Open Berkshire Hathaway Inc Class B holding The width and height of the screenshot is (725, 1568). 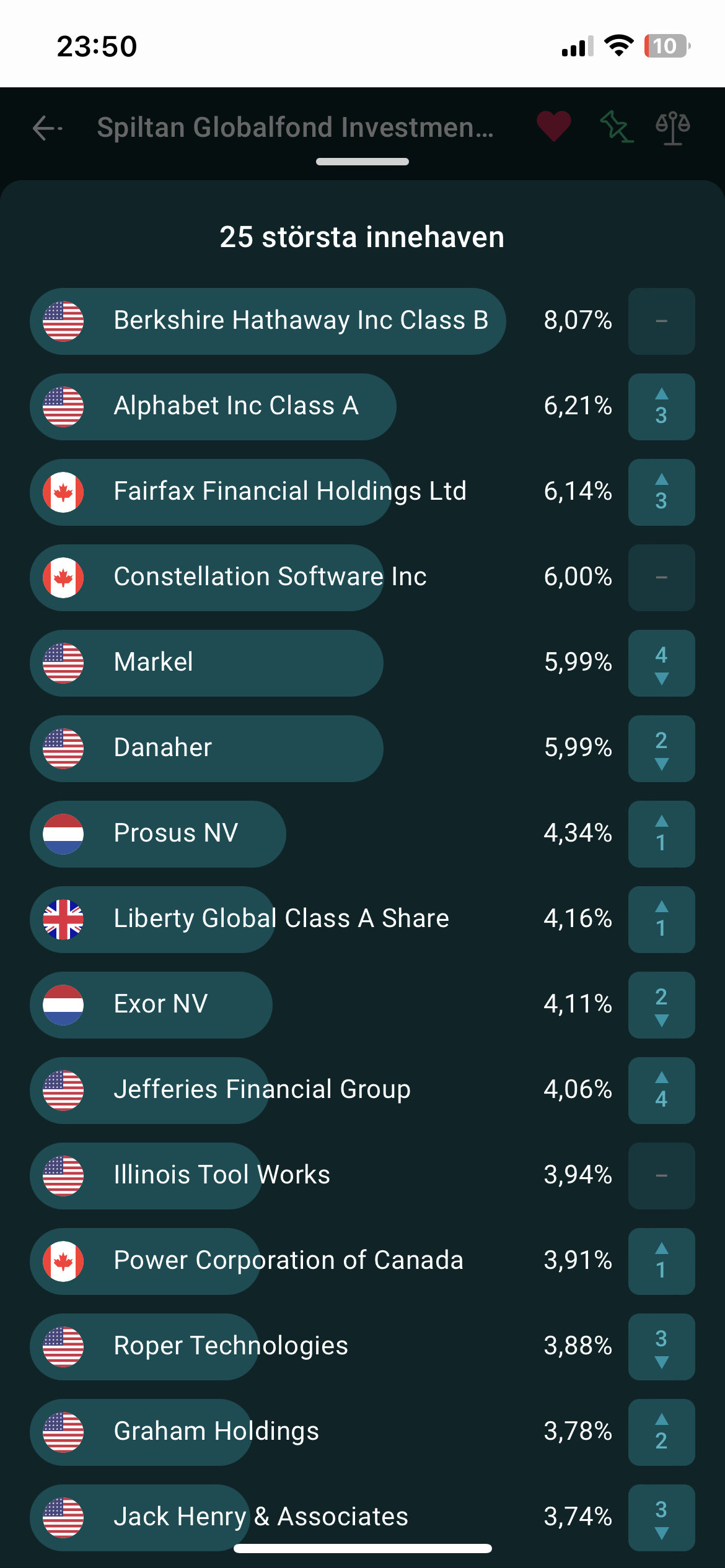[301, 321]
